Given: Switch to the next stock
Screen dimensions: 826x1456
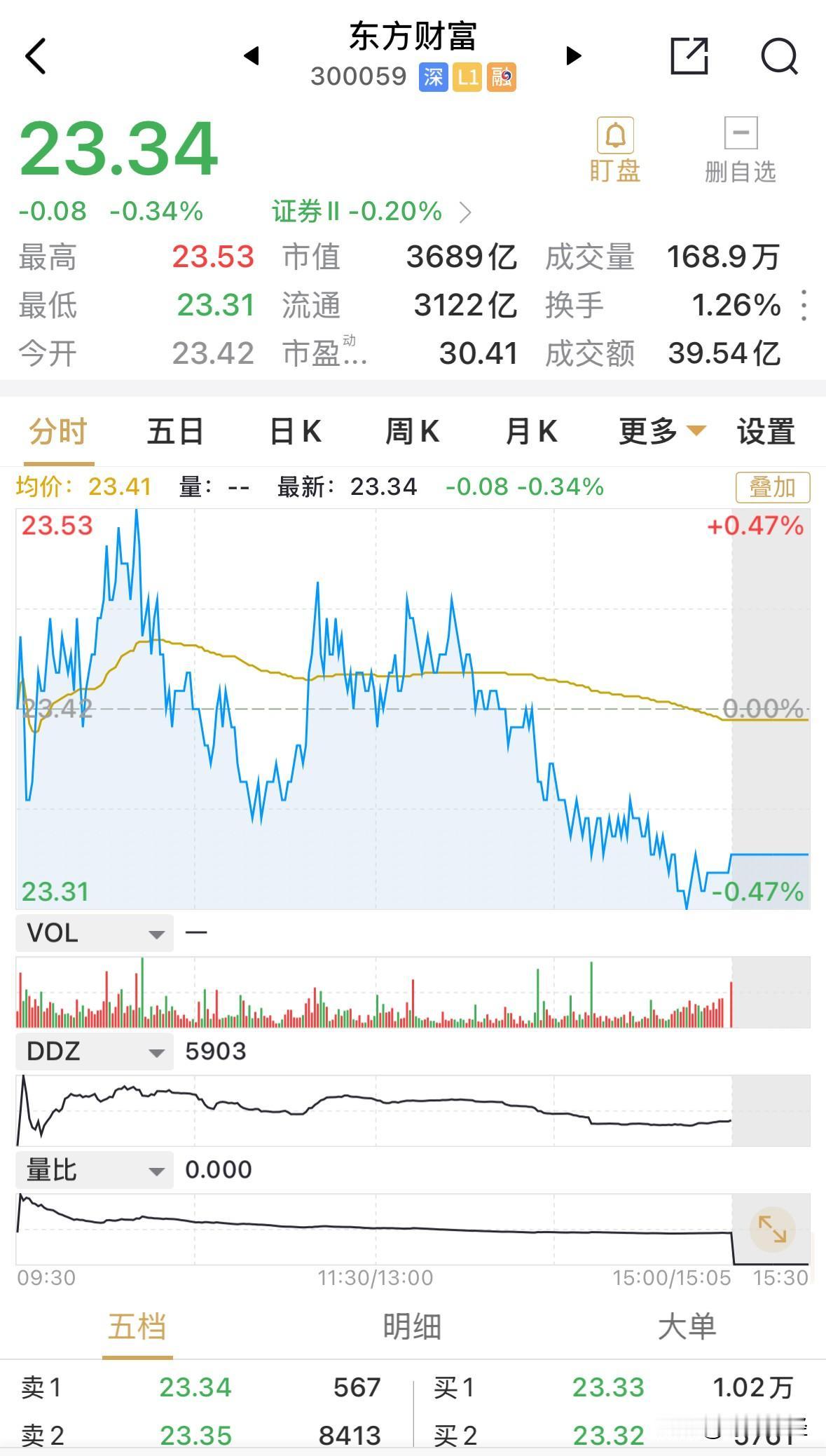Looking at the screenshot, I should pyautogui.click(x=574, y=55).
